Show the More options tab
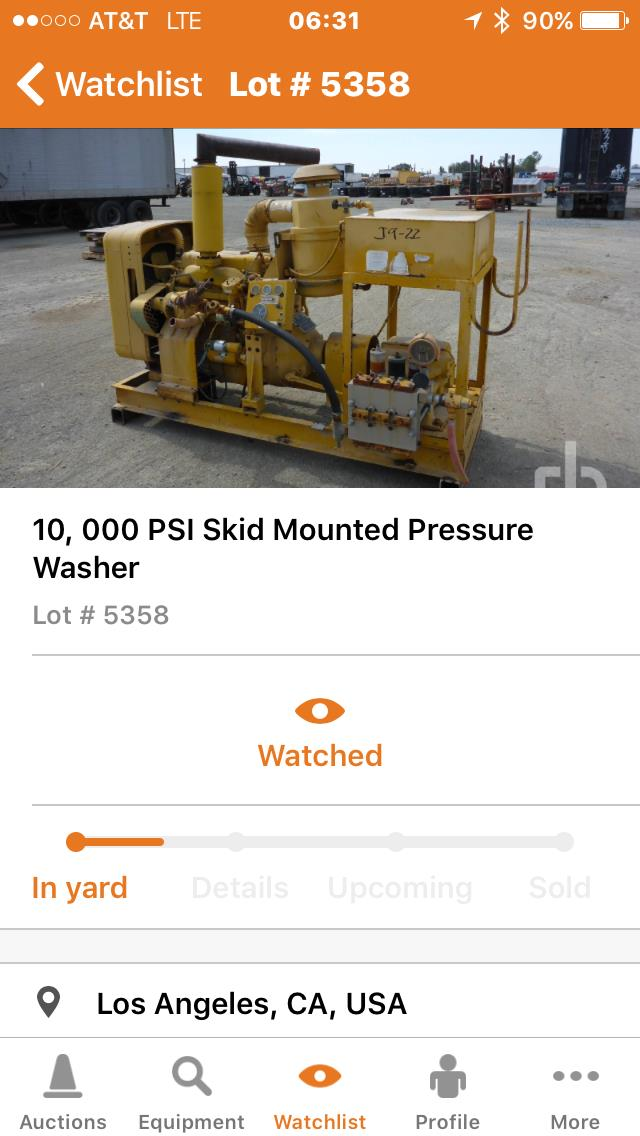The image size is (640, 1136). (575, 1092)
